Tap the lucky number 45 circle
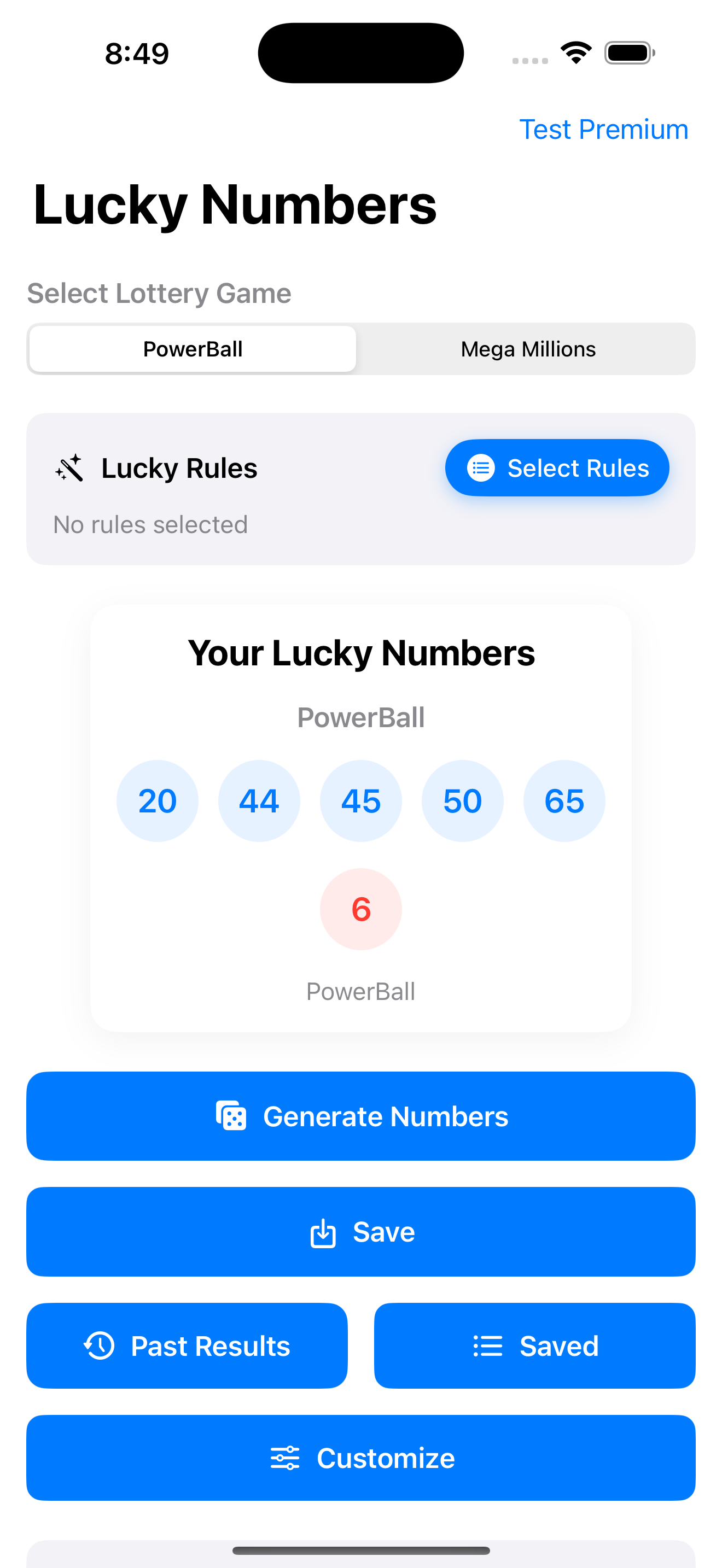The width and height of the screenshot is (722, 1568). 361,800
